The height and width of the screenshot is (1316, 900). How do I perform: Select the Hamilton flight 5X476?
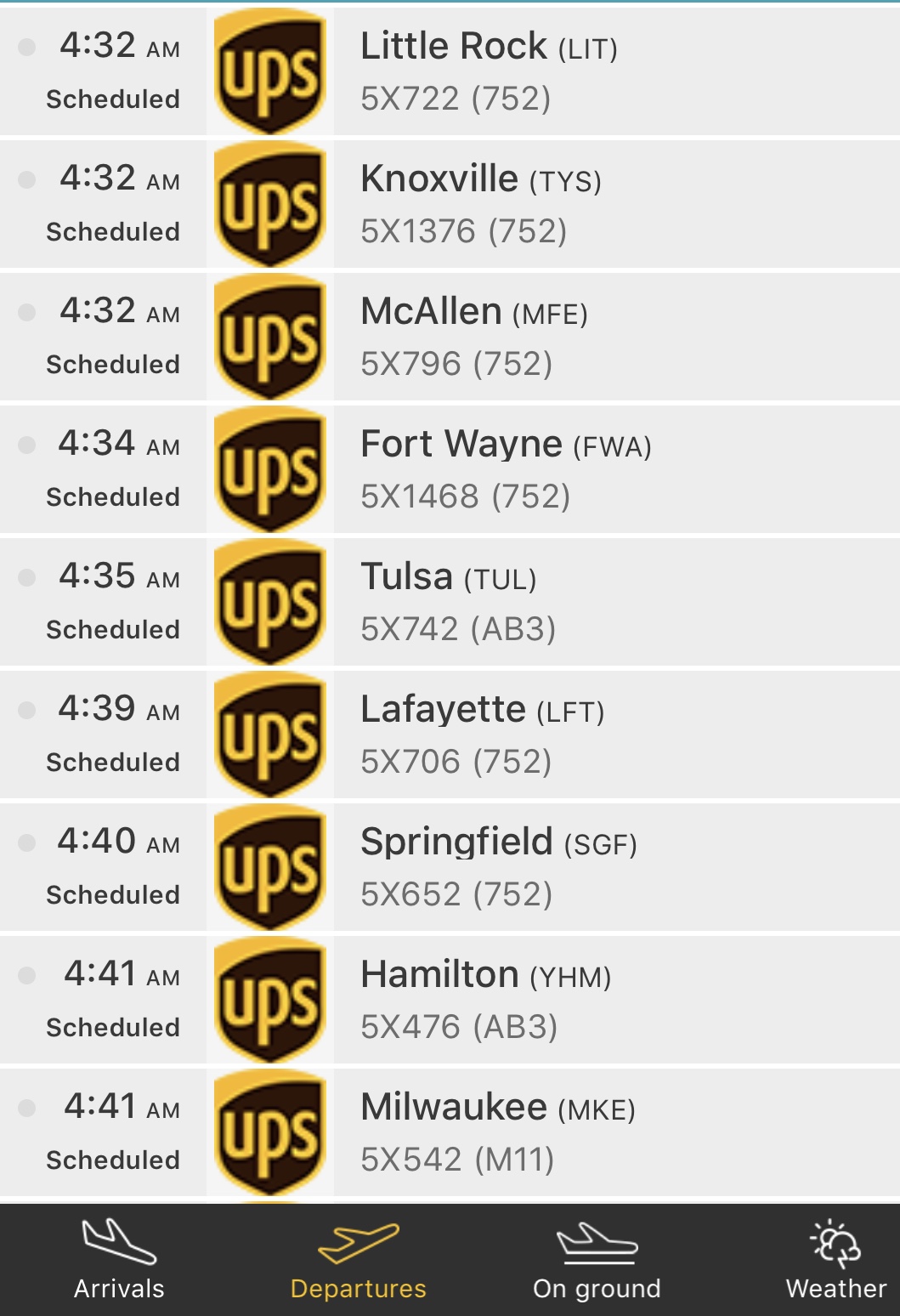pos(450,1000)
